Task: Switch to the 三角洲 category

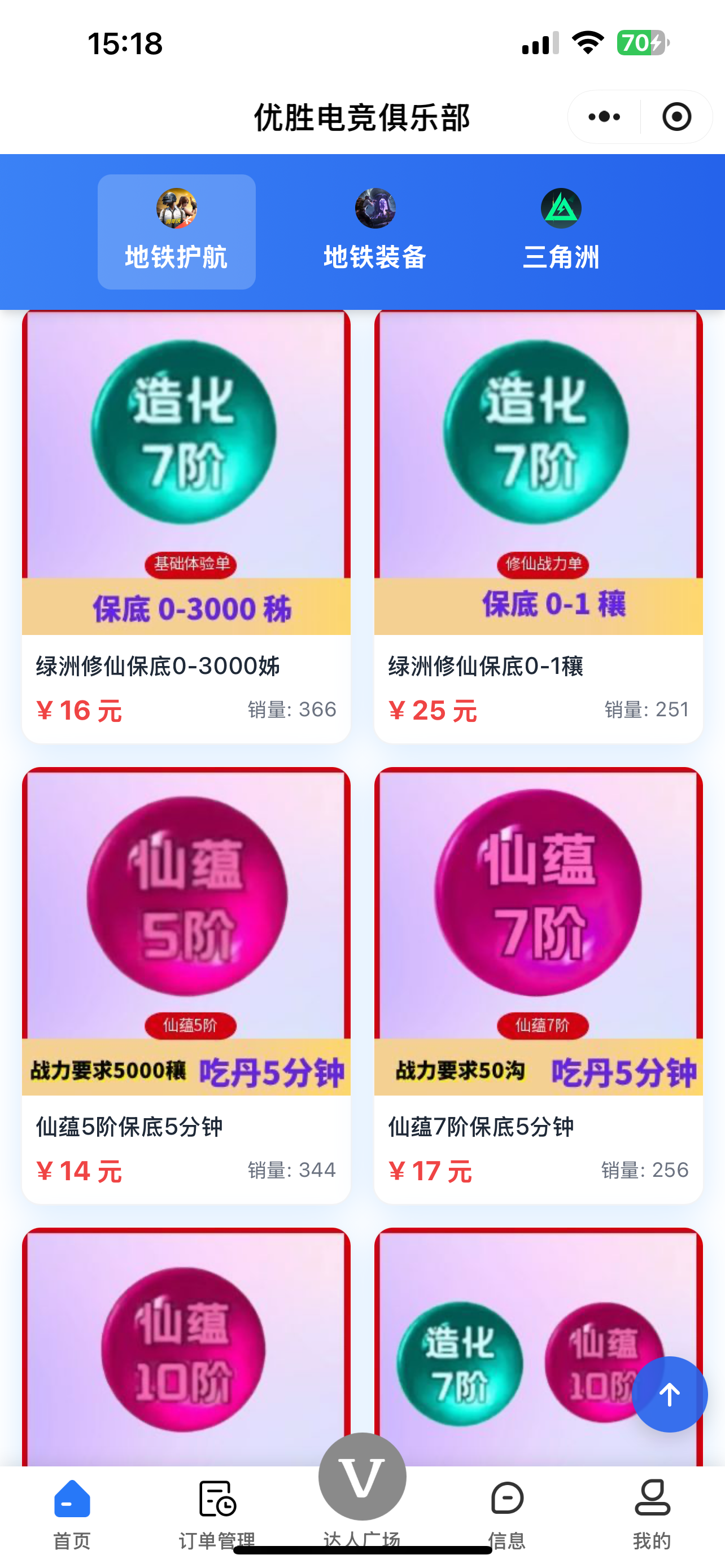Action: [561, 232]
